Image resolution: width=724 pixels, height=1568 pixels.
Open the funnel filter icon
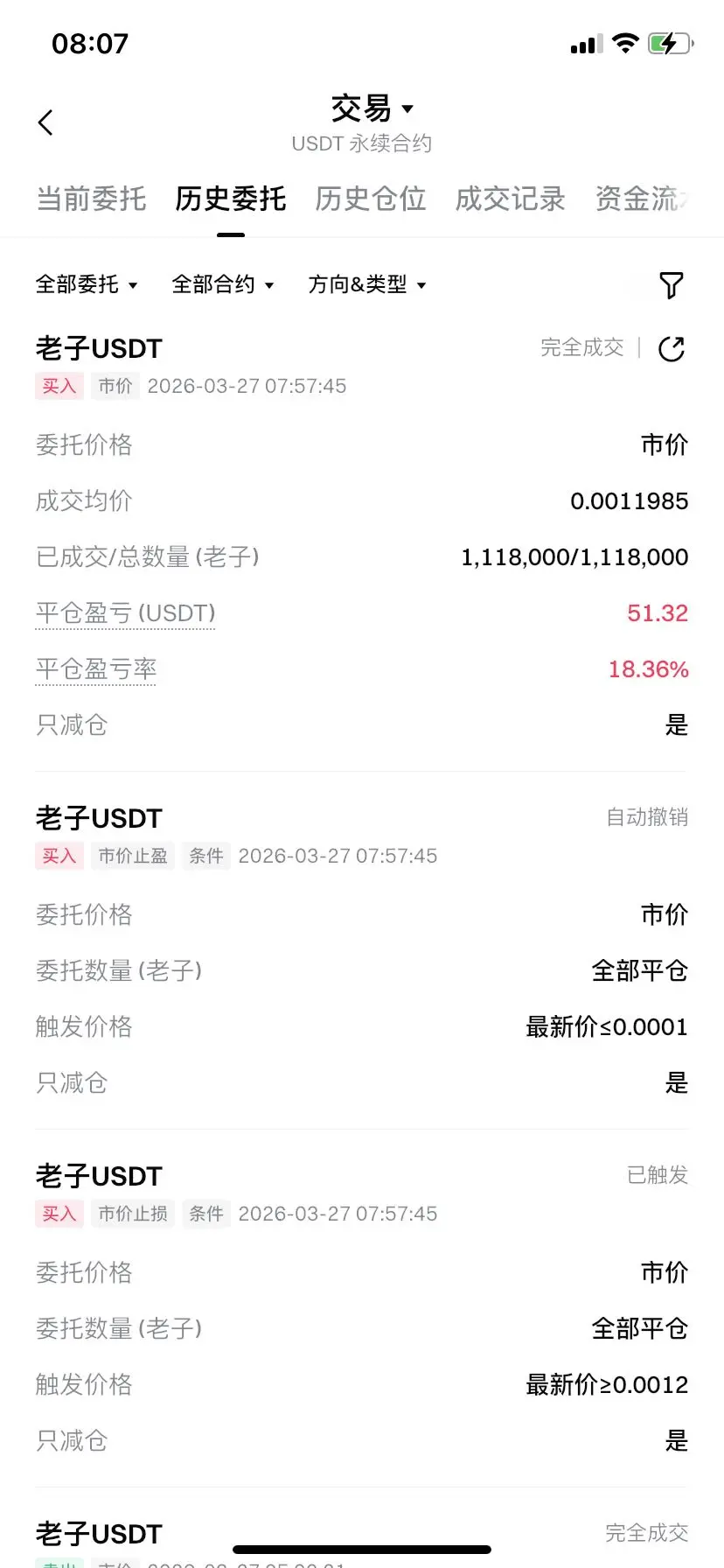671,285
